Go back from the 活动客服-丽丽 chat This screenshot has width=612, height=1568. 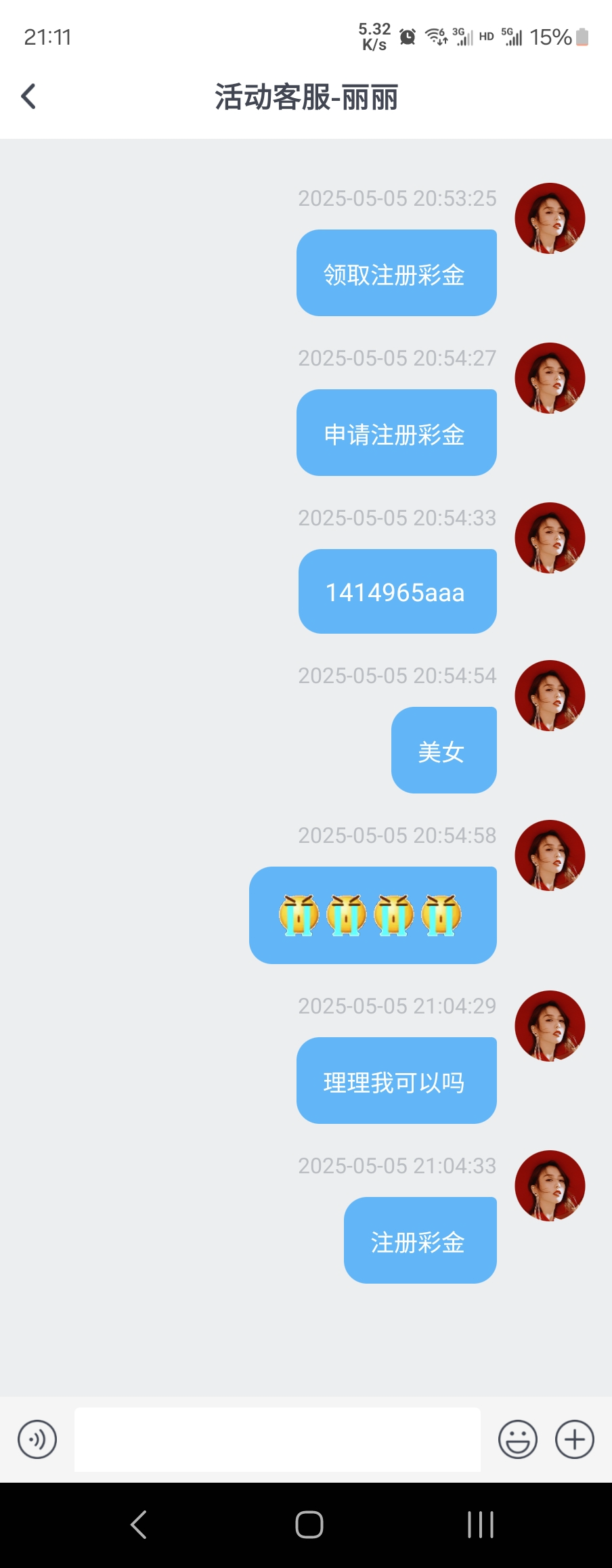click(28, 96)
